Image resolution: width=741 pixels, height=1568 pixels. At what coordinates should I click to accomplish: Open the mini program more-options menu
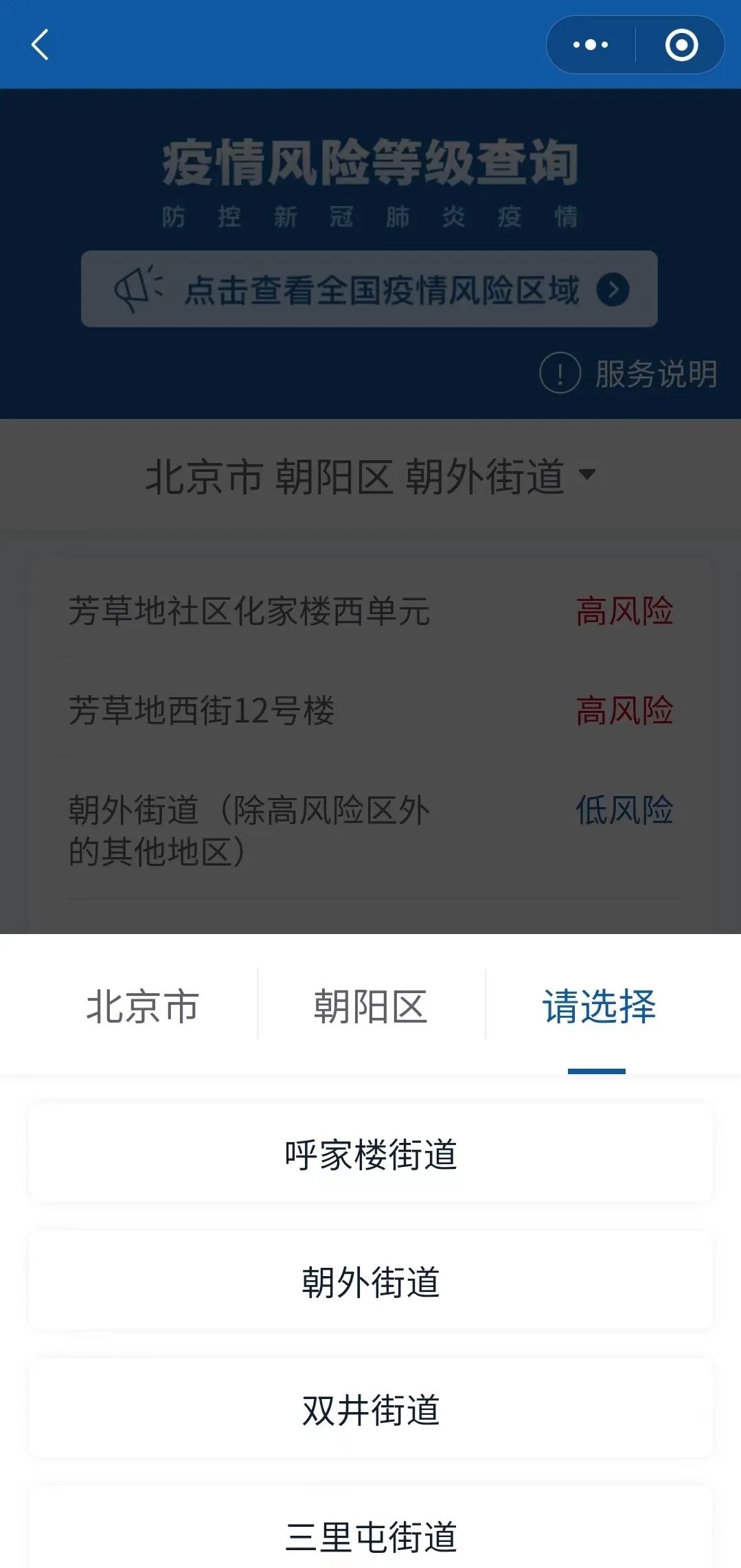[591, 45]
